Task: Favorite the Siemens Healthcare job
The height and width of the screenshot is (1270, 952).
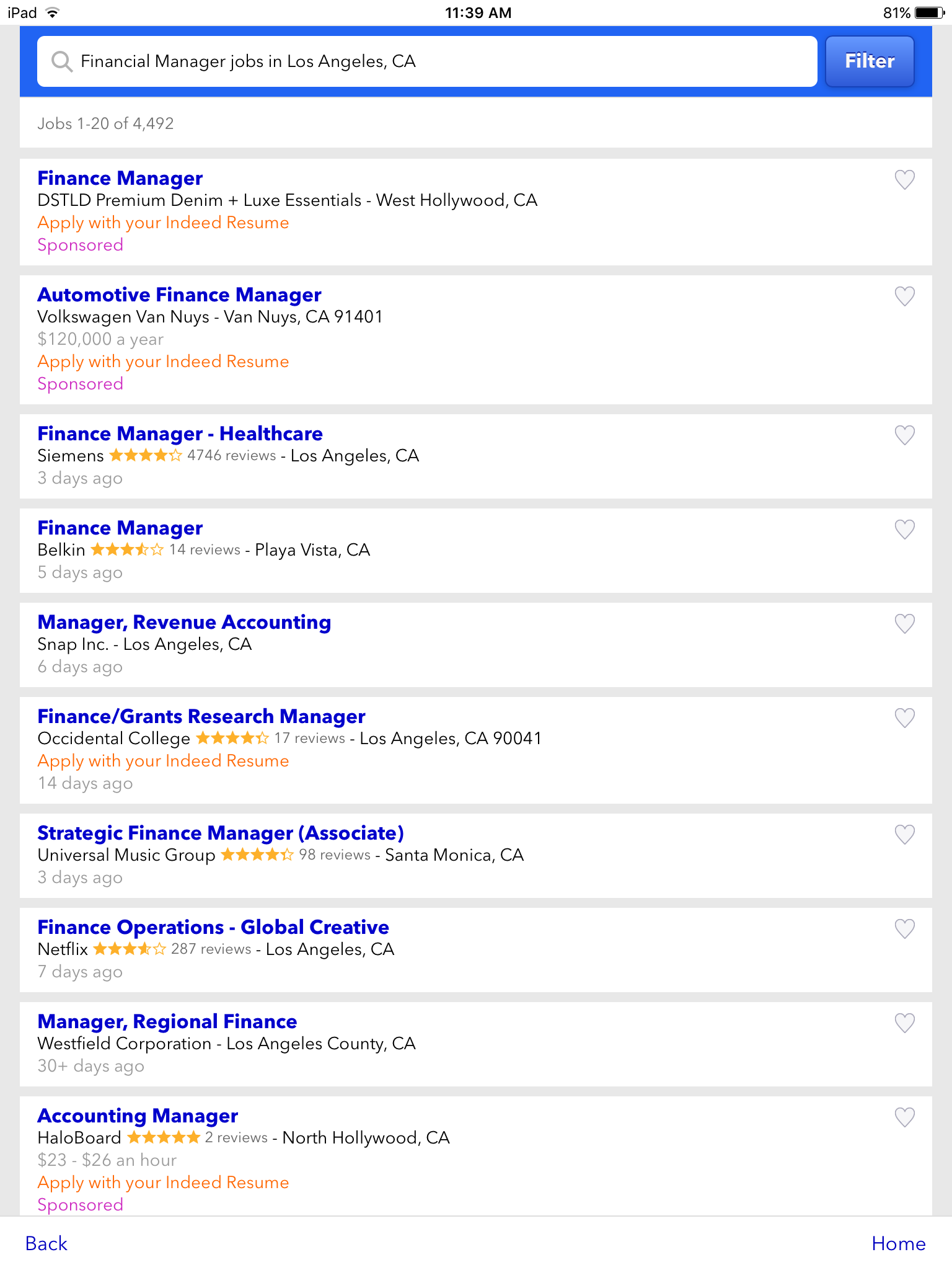Action: (905, 435)
